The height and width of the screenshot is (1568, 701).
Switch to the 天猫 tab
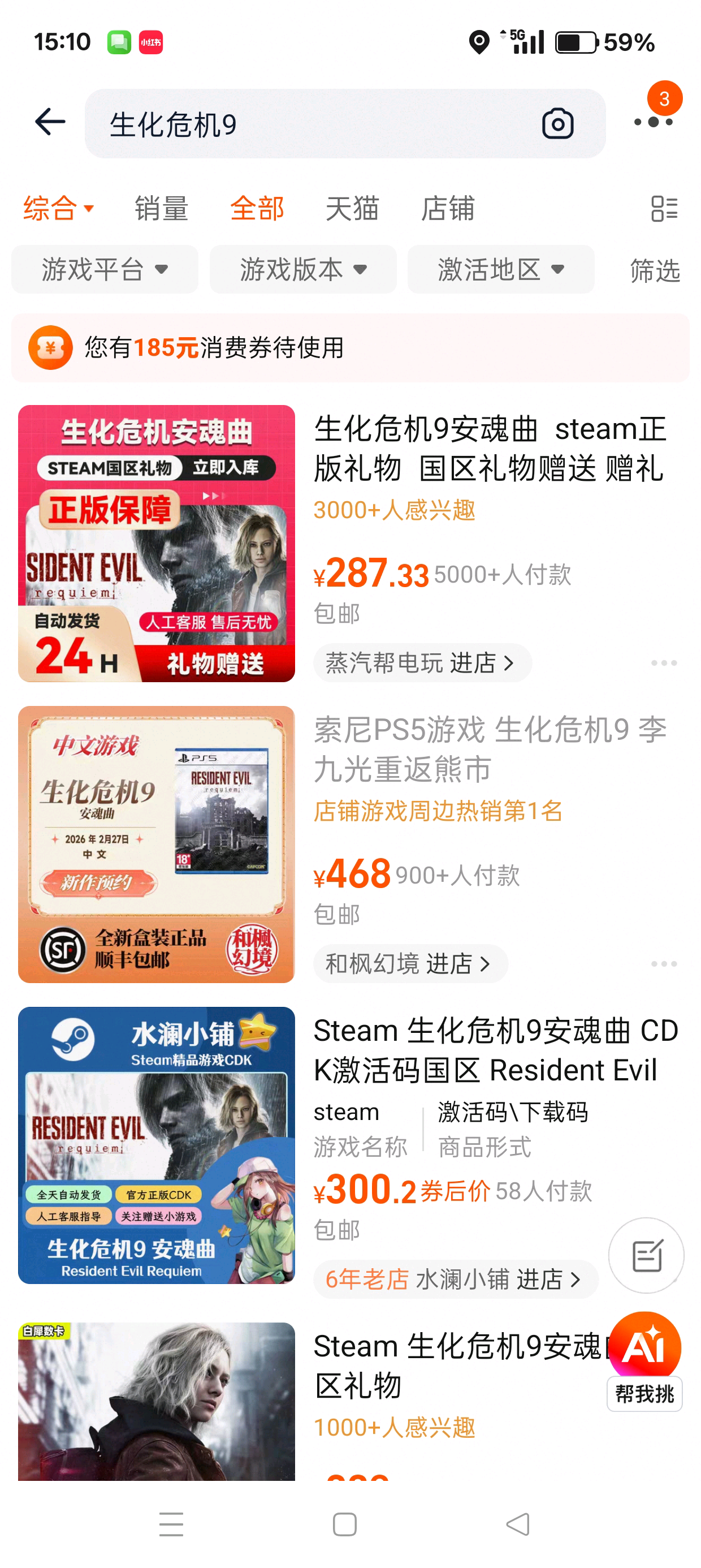pos(352,209)
